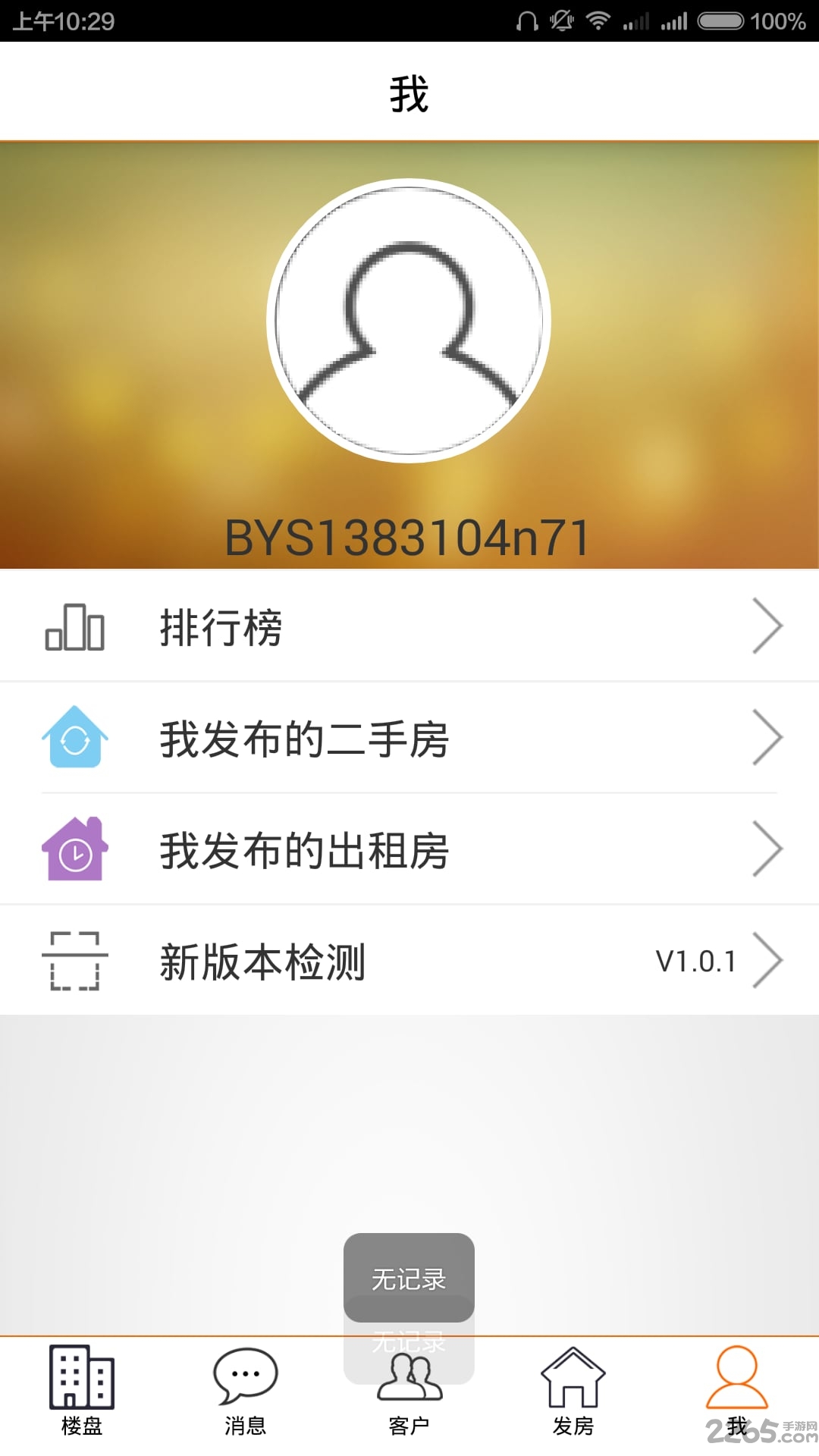Viewport: 819px width, 1456px height.
Task: Tap the profile avatar picture
Action: [409, 321]
